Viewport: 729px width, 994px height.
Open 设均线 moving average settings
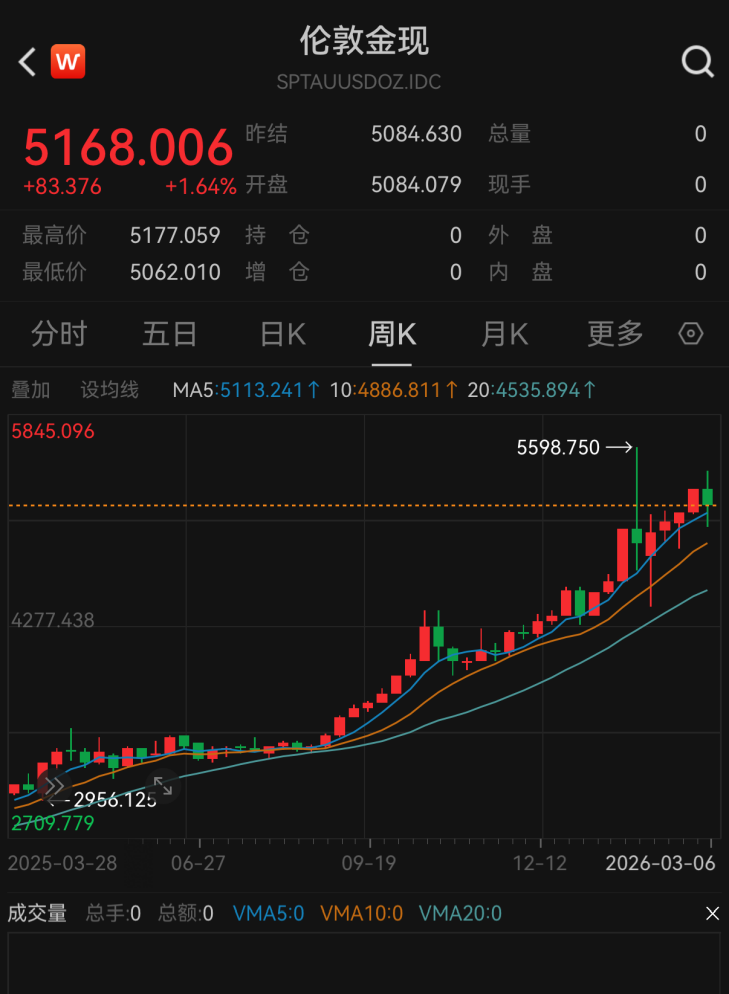109,390
